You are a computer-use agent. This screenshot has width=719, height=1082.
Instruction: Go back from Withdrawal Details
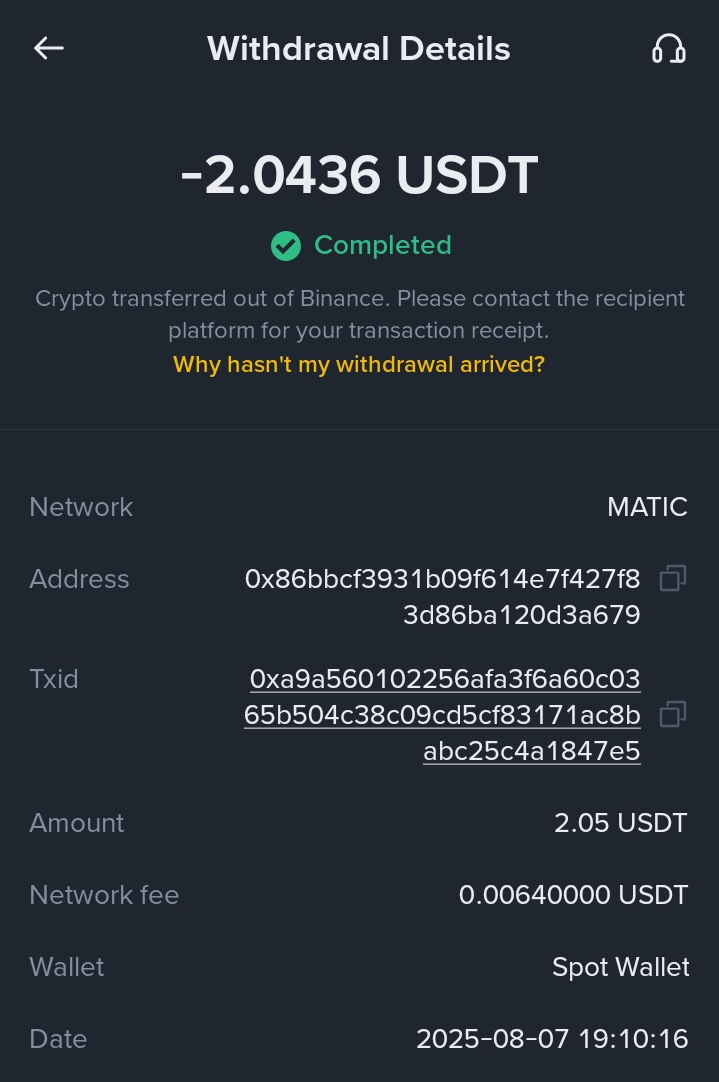[49, 48]
